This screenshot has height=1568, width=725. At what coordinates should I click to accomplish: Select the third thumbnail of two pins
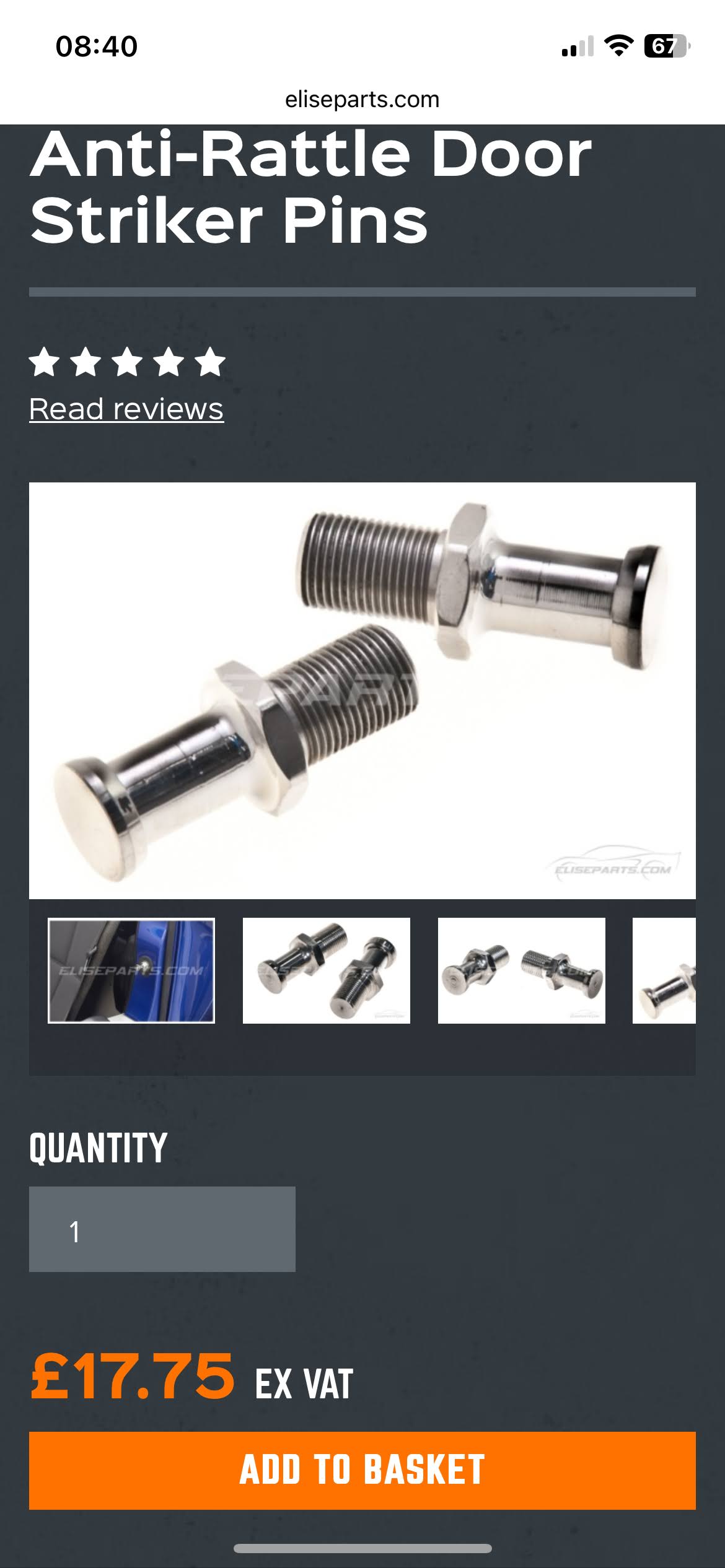tap(521, 970)
